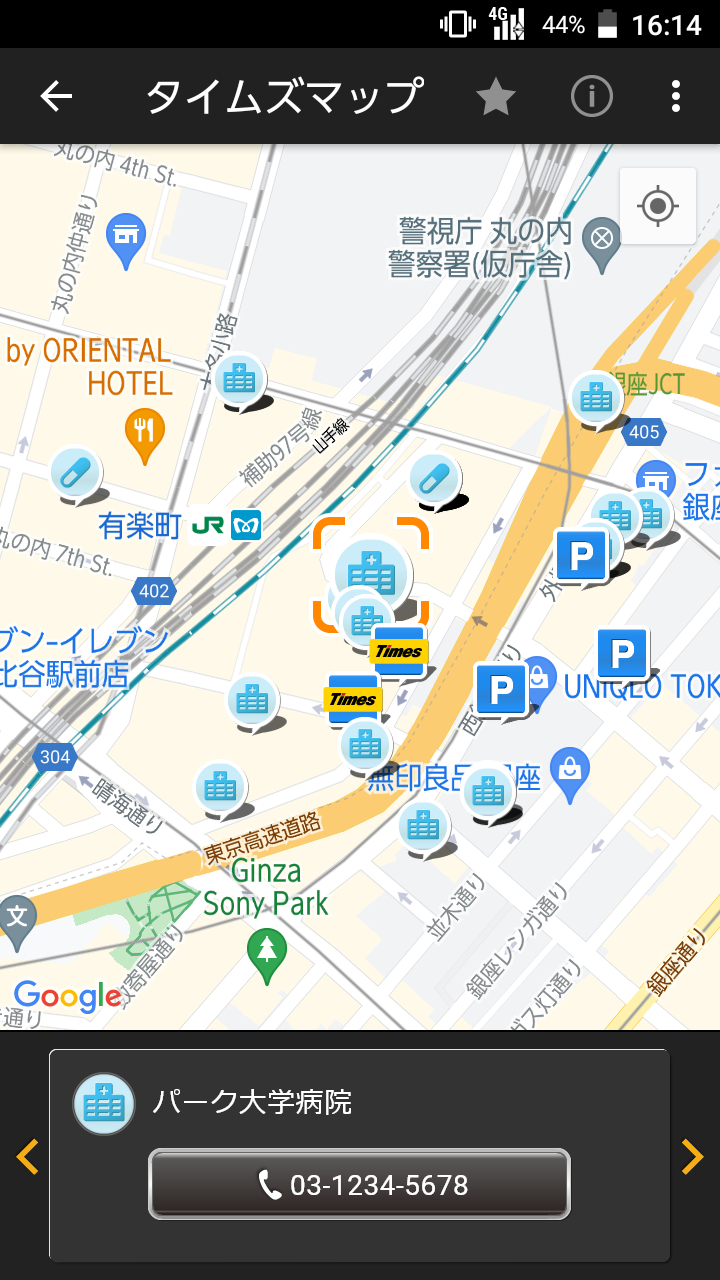Show the previous facility with the left arrow
The image size is (720, 1280).
pos(27,1156)
